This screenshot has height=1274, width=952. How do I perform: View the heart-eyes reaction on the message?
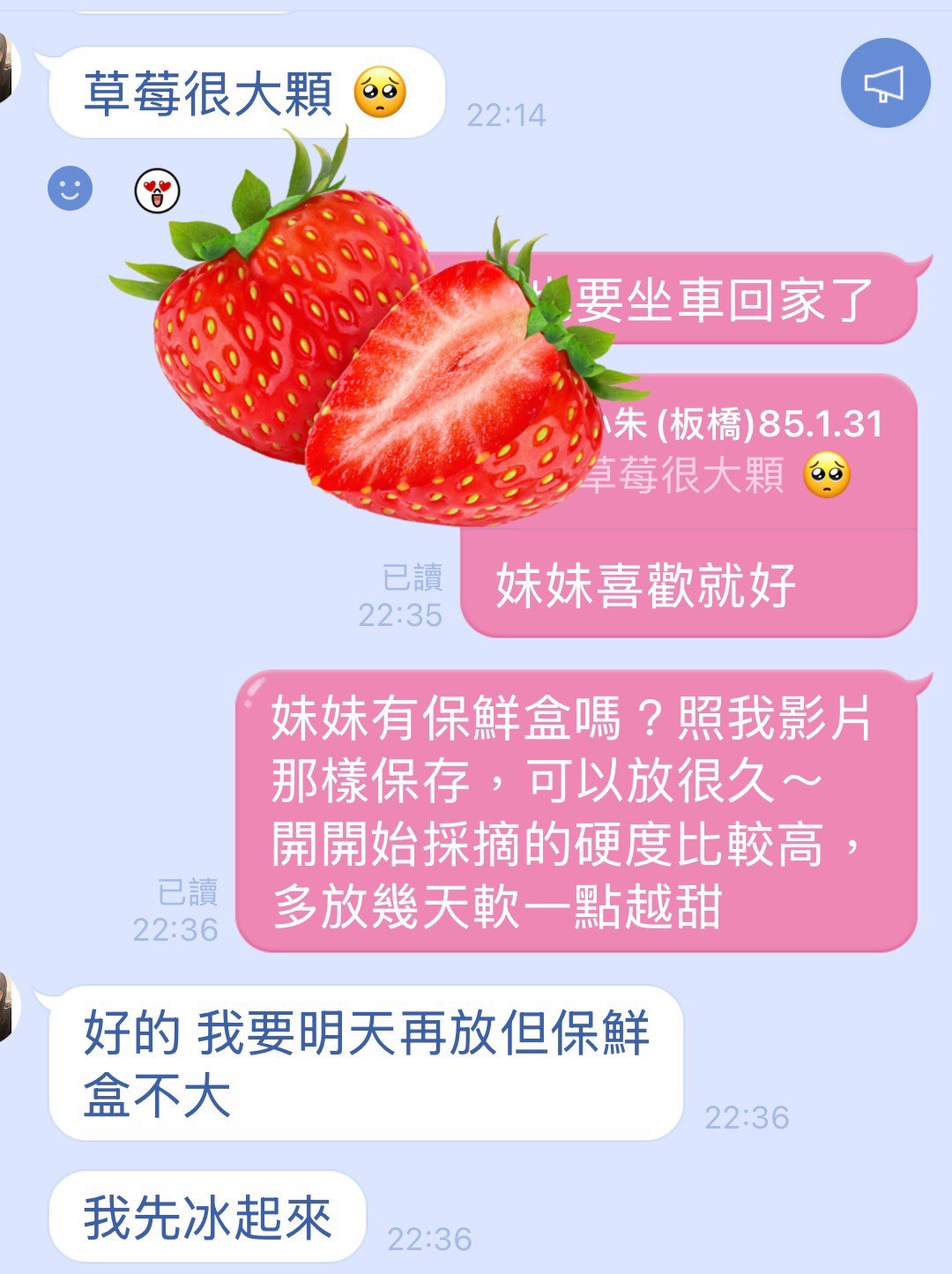click(157, 190)
